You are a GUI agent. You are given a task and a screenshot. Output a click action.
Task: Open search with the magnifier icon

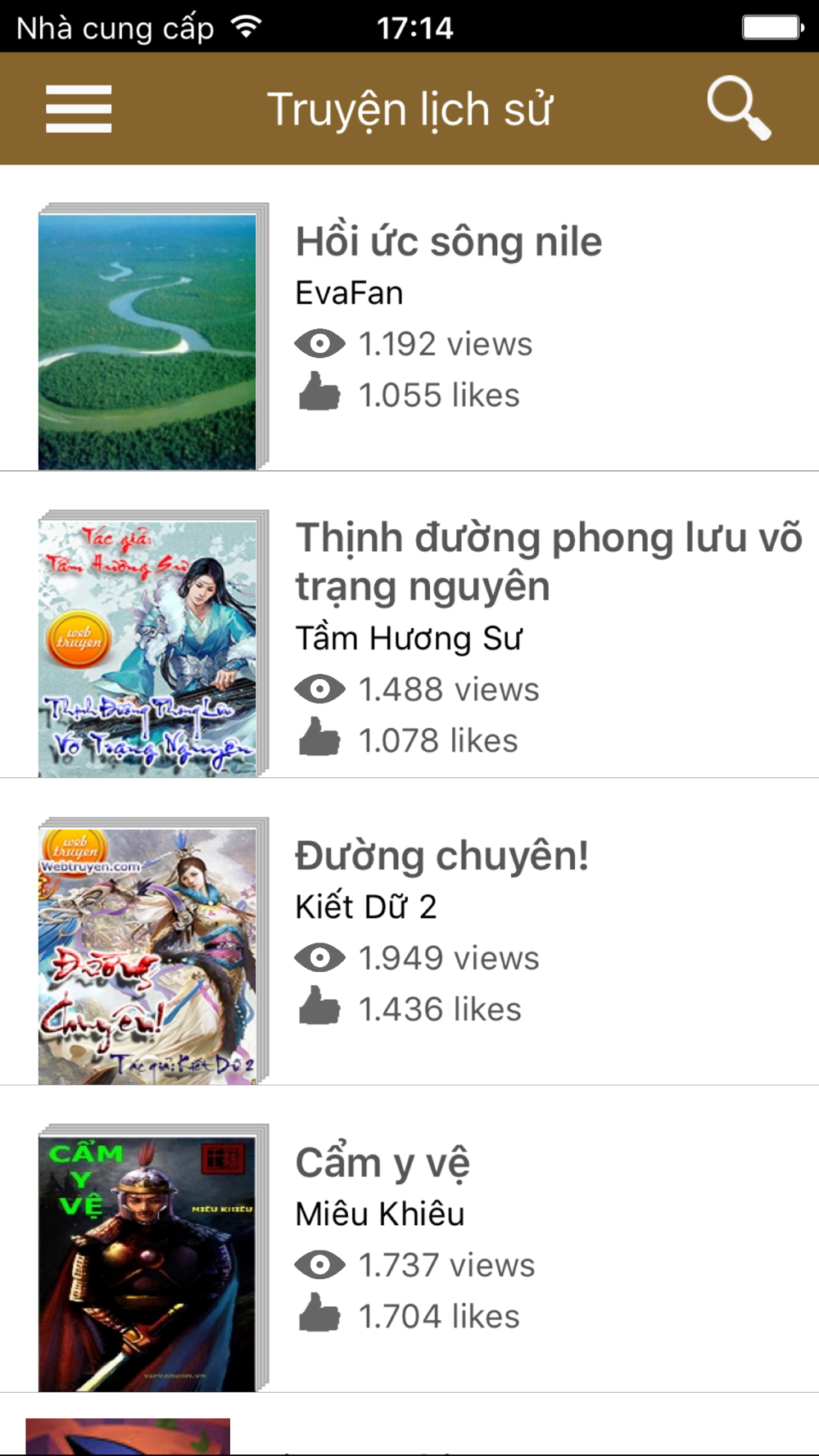point(739,109)
